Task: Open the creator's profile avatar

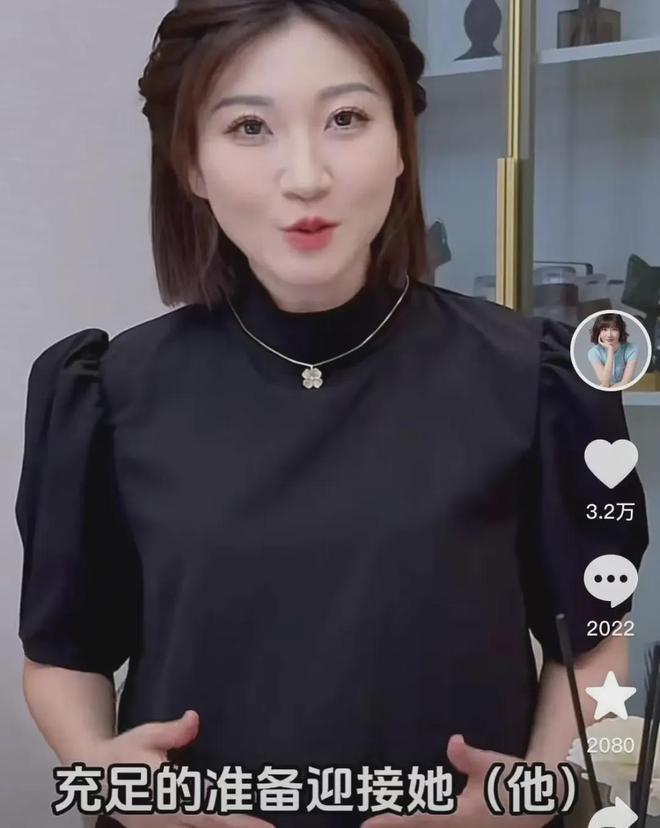Action: click(610, 350)
